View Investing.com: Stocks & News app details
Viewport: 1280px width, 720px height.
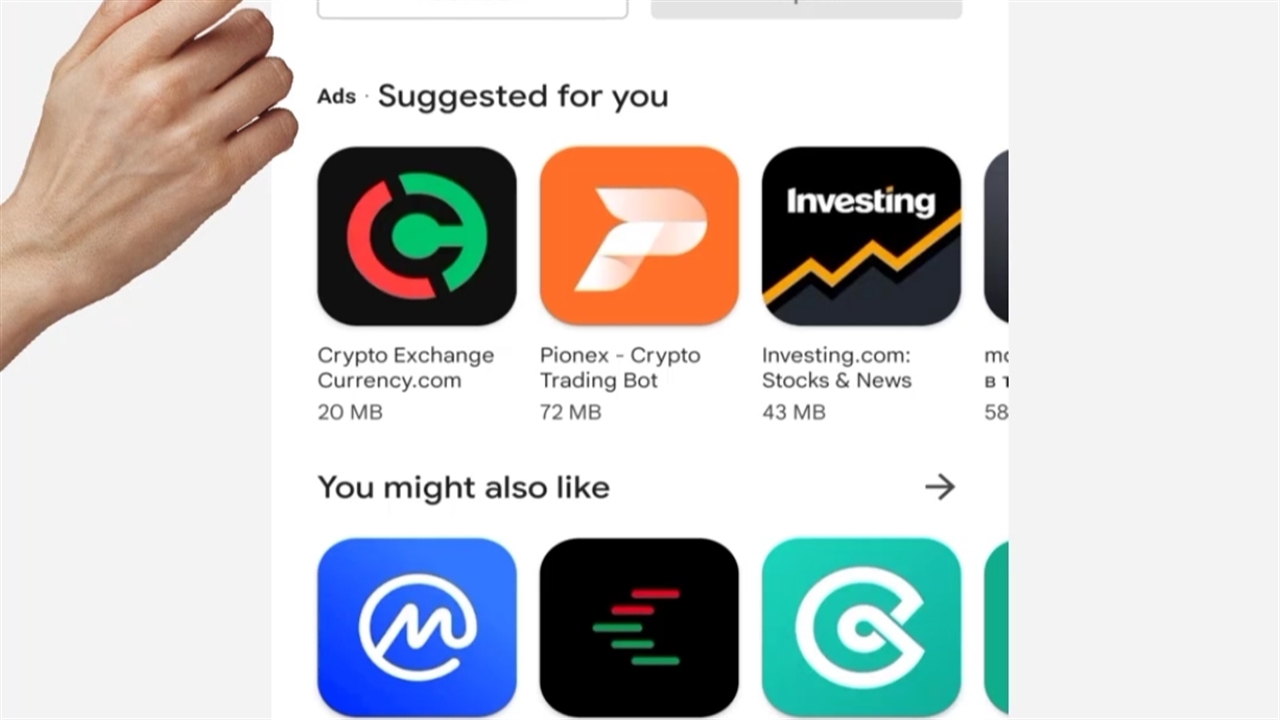pos(861,236)
